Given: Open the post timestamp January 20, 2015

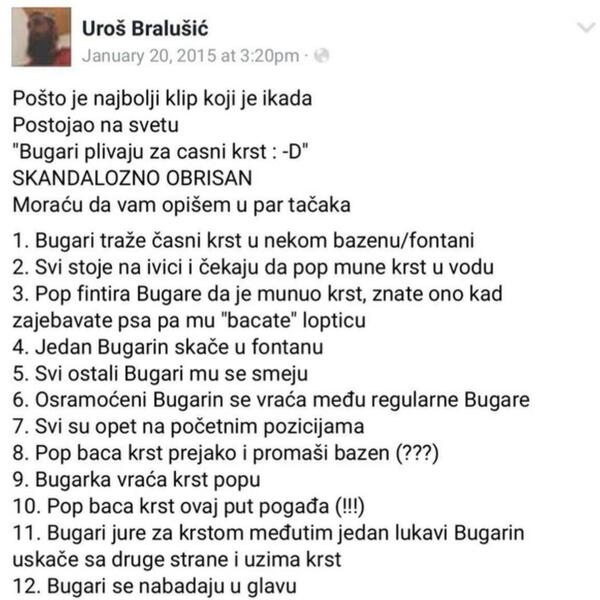Looking at the screenshot, I should coord(188,54).
